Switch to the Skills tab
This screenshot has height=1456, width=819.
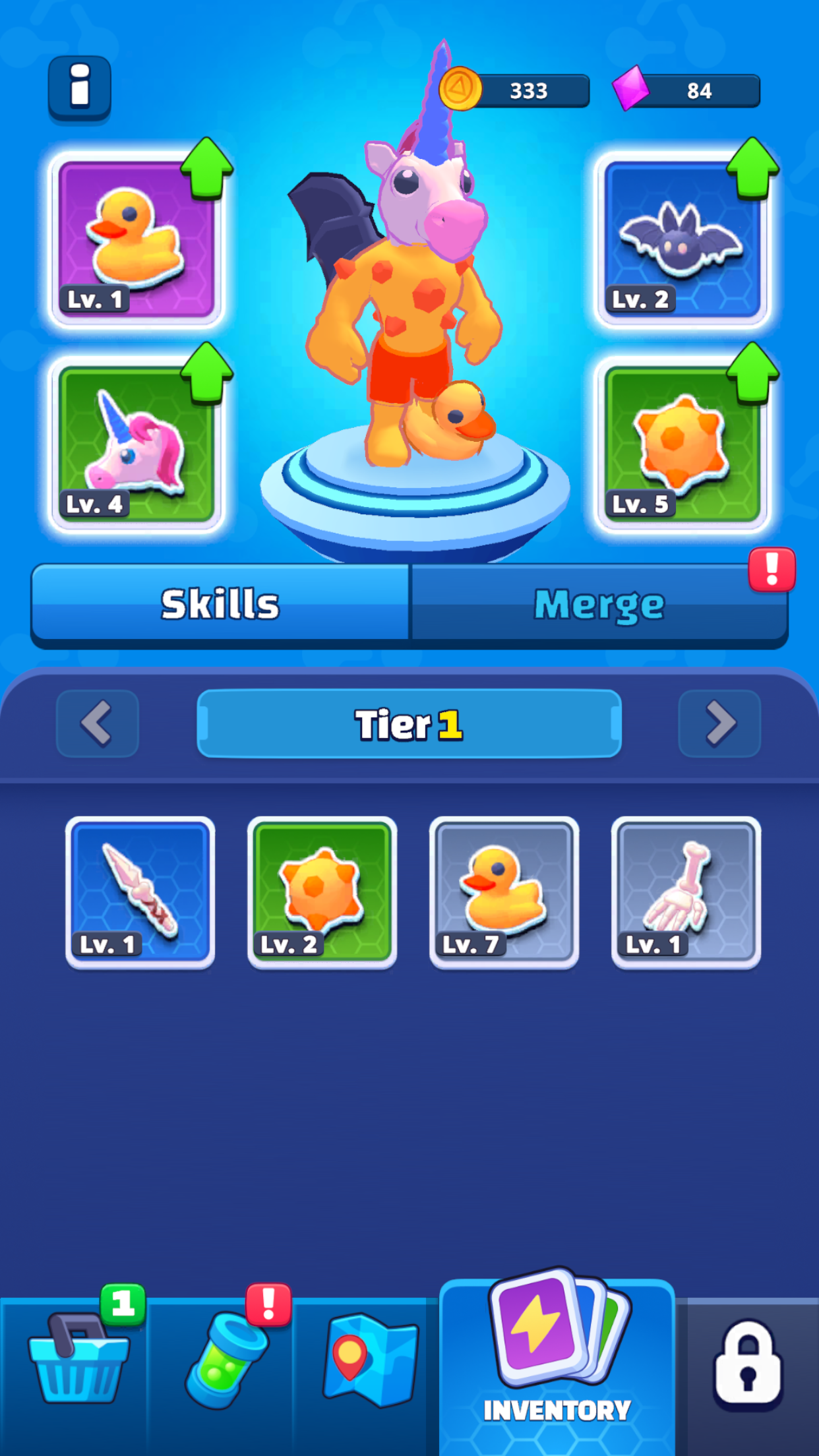tap(220, 602)
